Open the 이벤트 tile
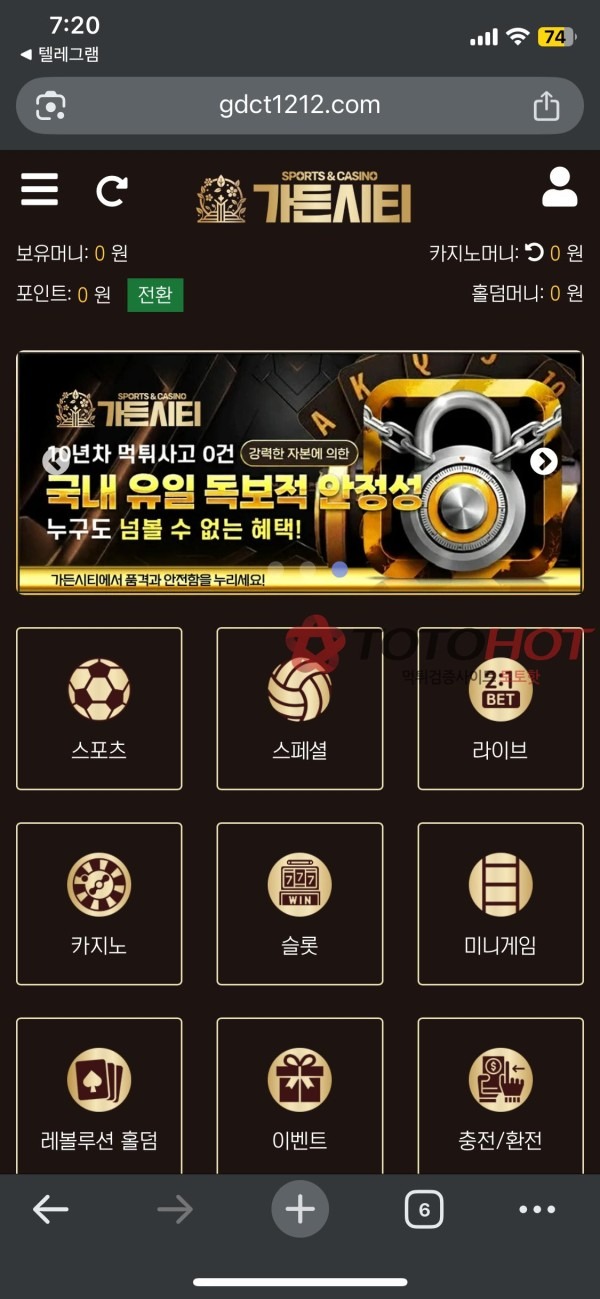 click(299, 1098)
